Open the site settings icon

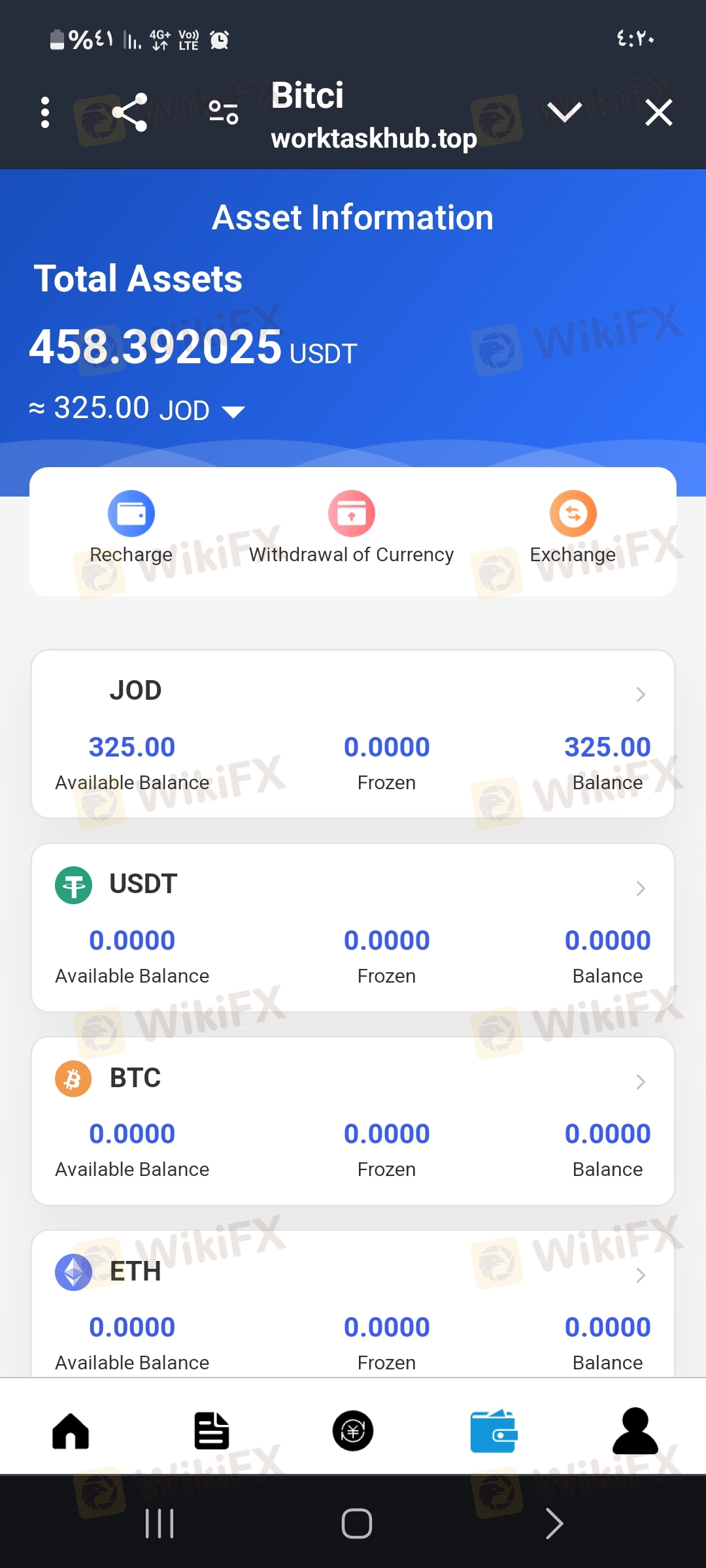[224, 112]
